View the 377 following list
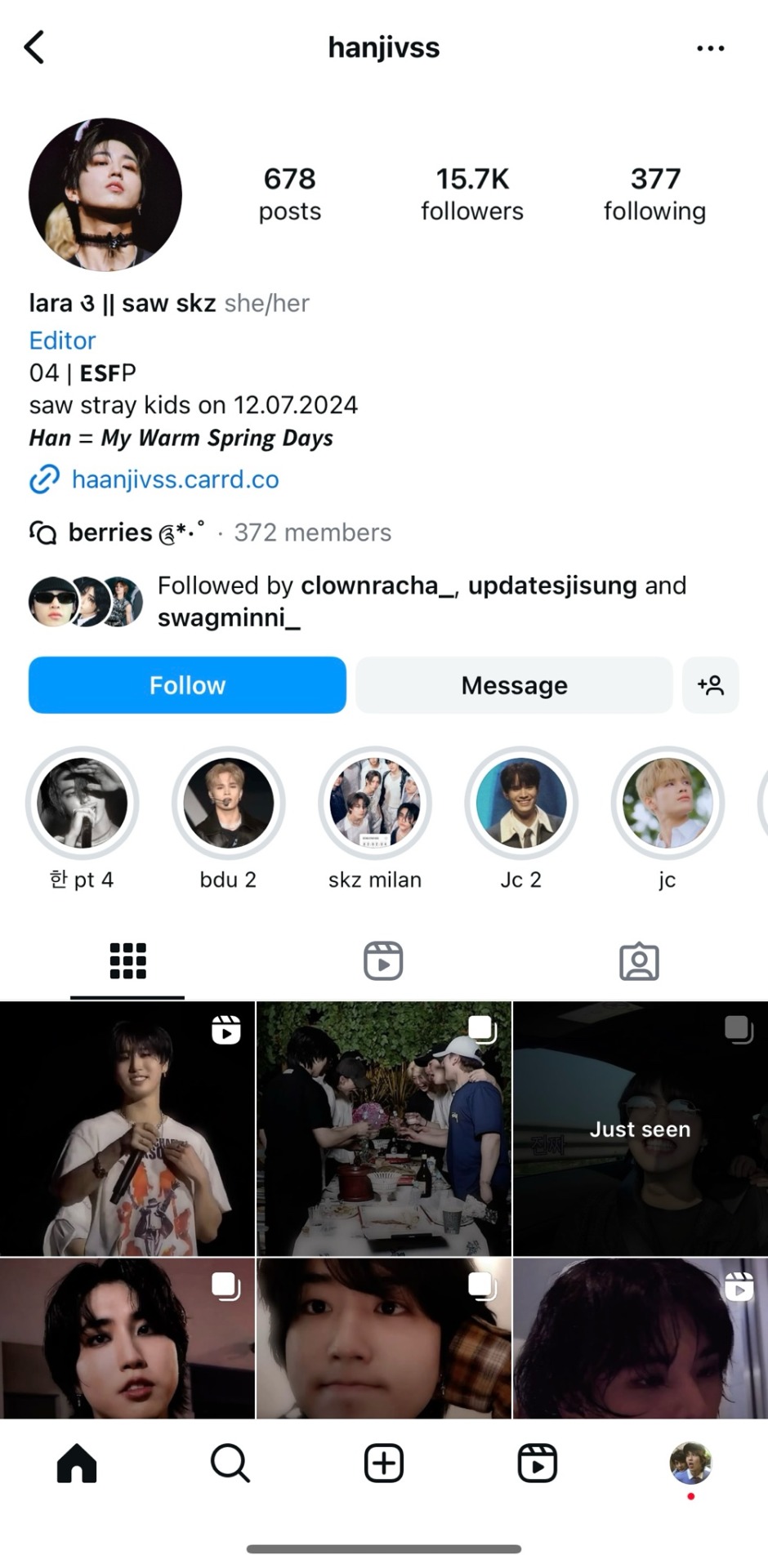Screen dimensions: 768x1568 click(x=654, y=194)
